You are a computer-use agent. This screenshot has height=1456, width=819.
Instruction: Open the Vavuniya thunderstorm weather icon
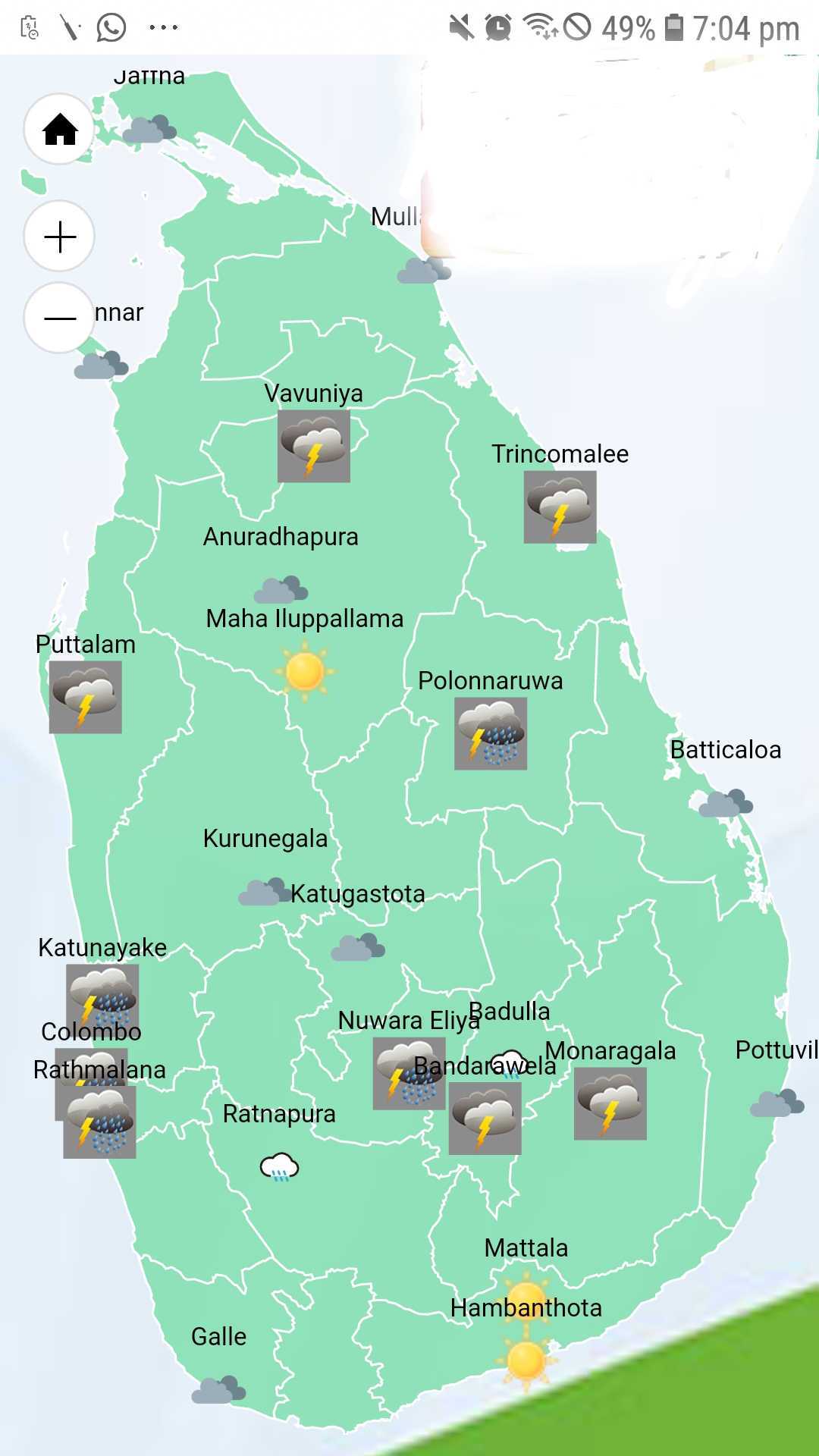click(x=314, y=446)
